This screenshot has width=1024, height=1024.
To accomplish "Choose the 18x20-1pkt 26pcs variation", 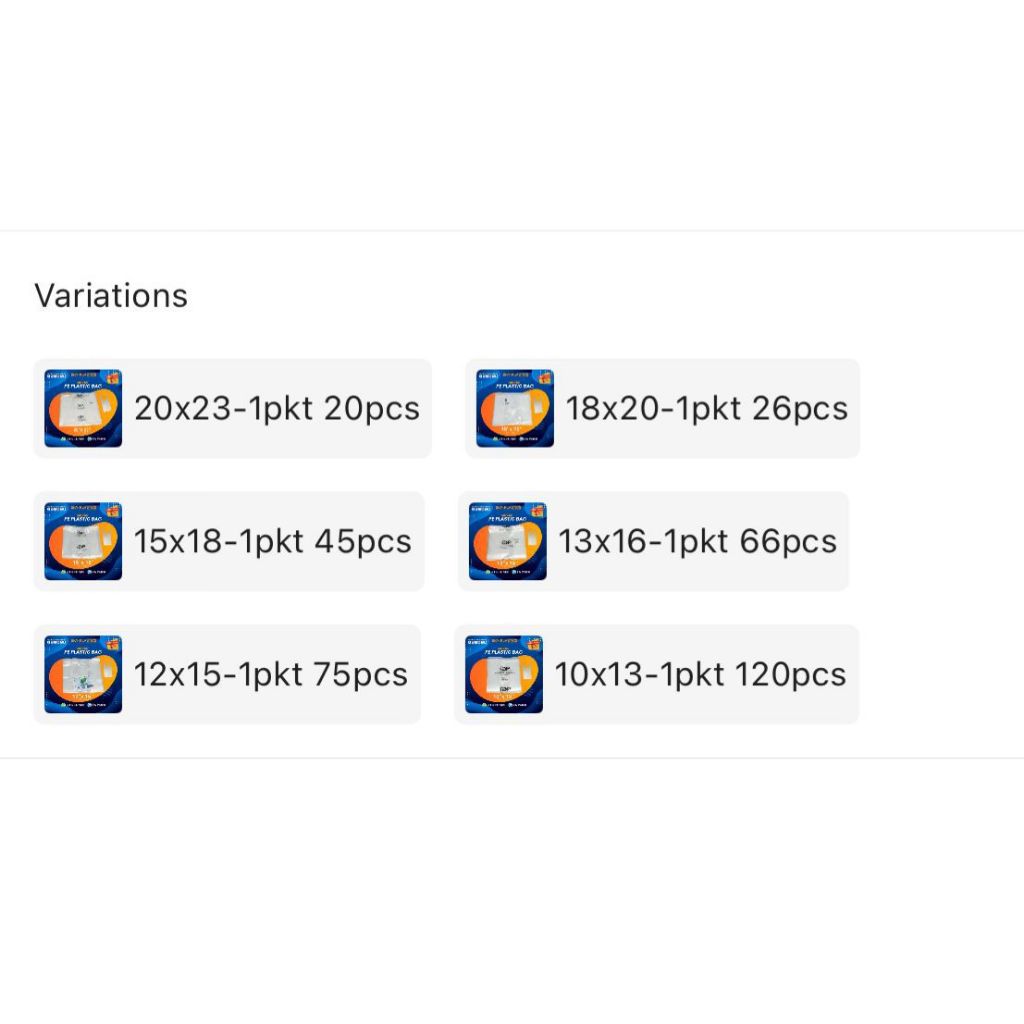I will (x=662, y=408).
